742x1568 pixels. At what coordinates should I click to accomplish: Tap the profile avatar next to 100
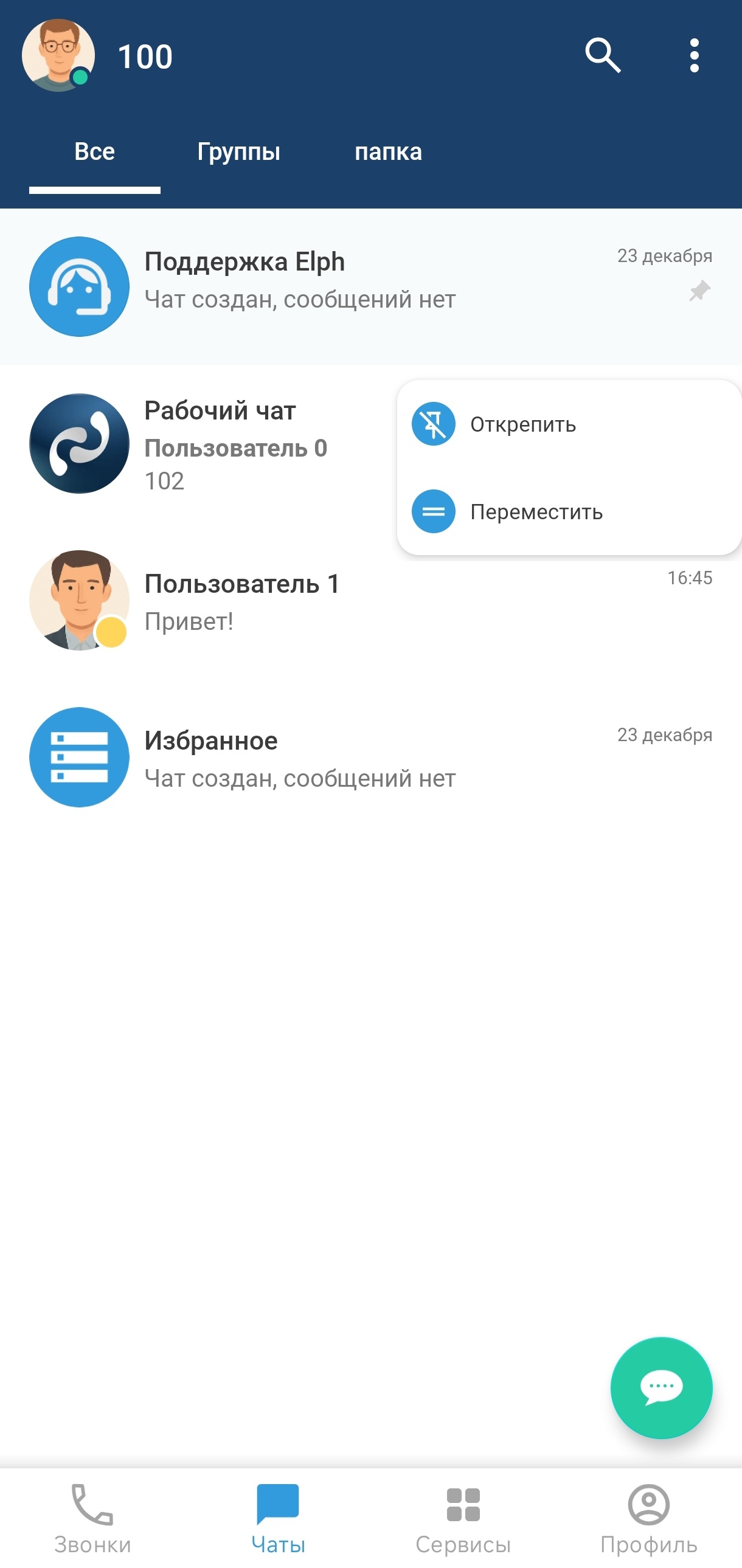(x=58, y=55)
